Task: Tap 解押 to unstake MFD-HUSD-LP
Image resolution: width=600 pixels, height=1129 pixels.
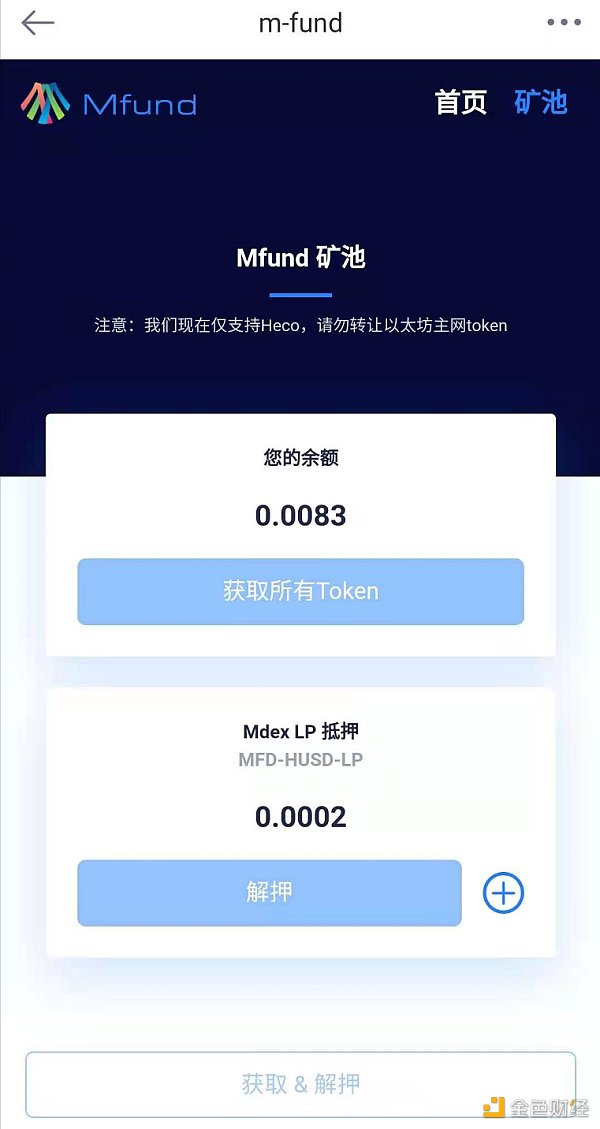Action: click(269, 892)
